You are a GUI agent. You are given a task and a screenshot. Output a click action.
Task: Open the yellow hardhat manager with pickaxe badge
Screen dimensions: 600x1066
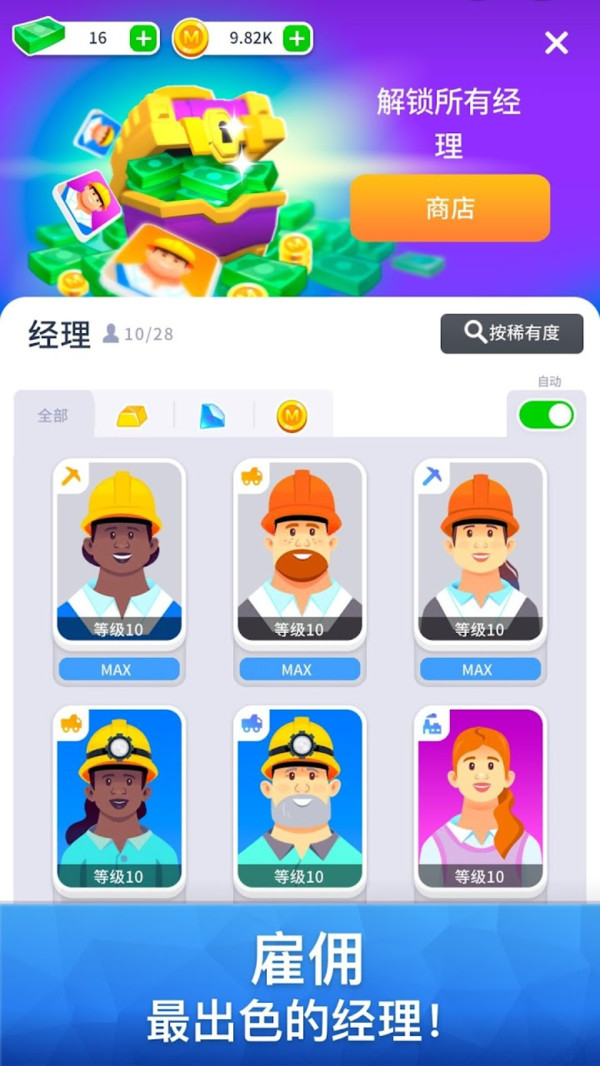coord(119,550)
